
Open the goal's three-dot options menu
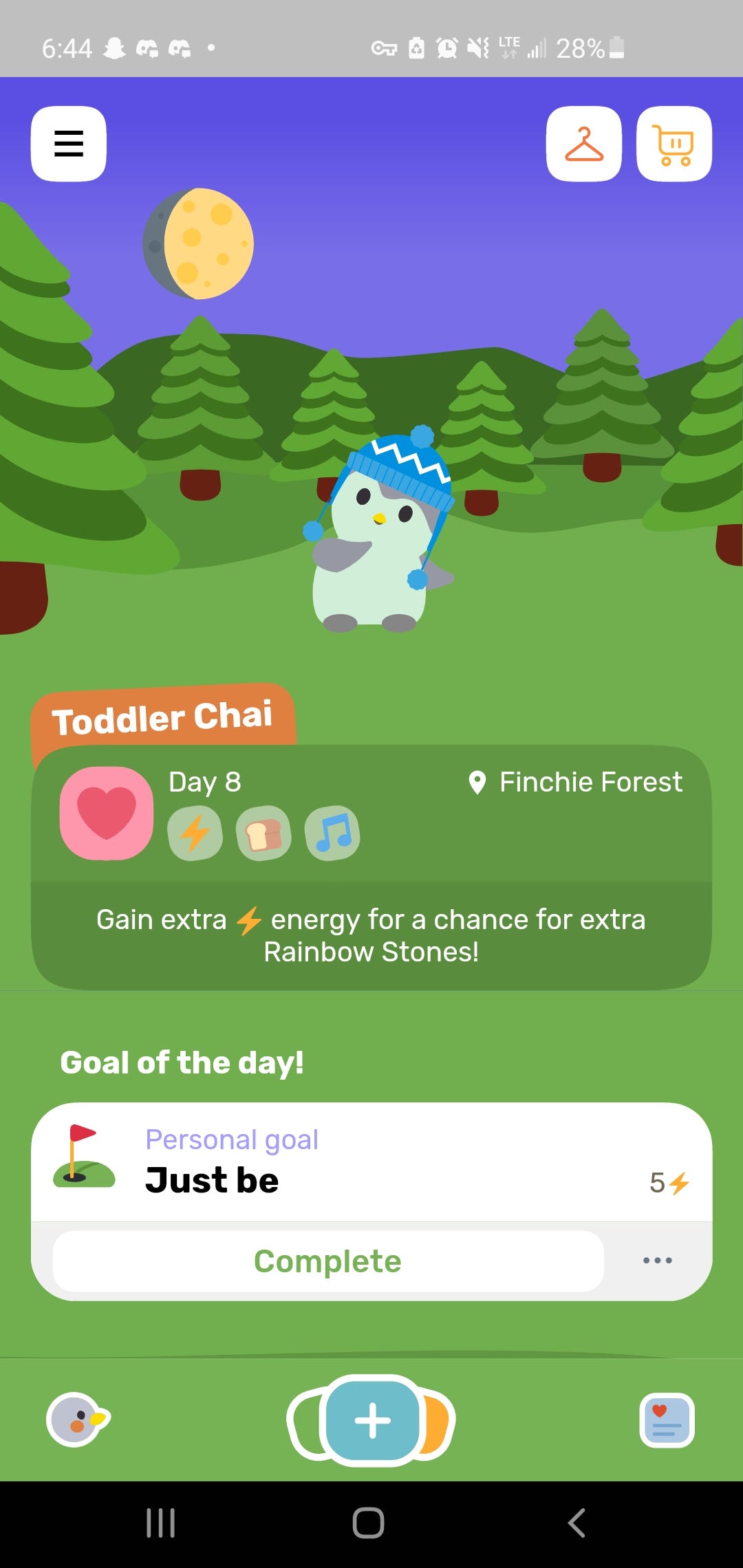[656, 1260]
